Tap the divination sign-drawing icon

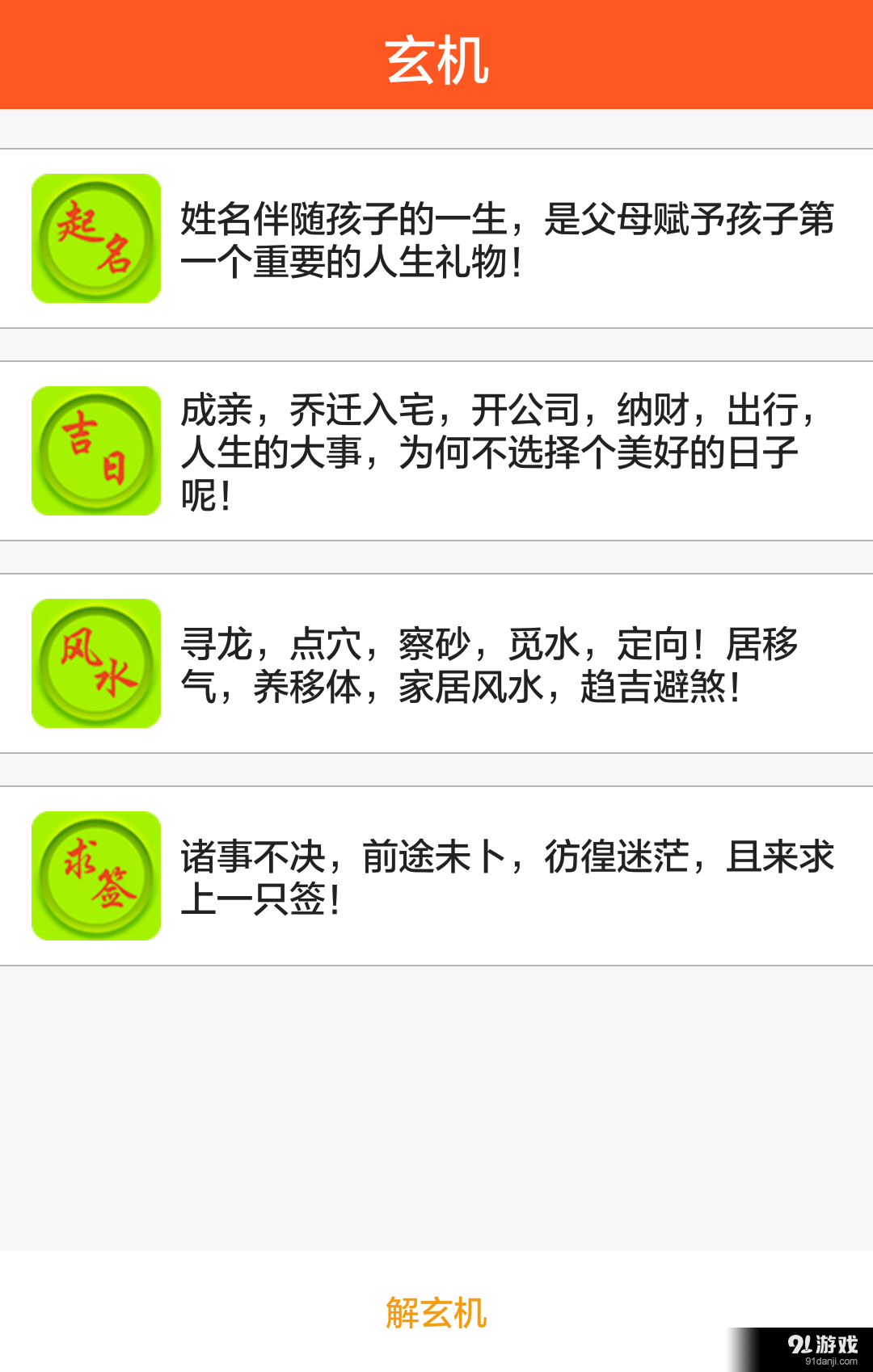click(x=95, y=874)
